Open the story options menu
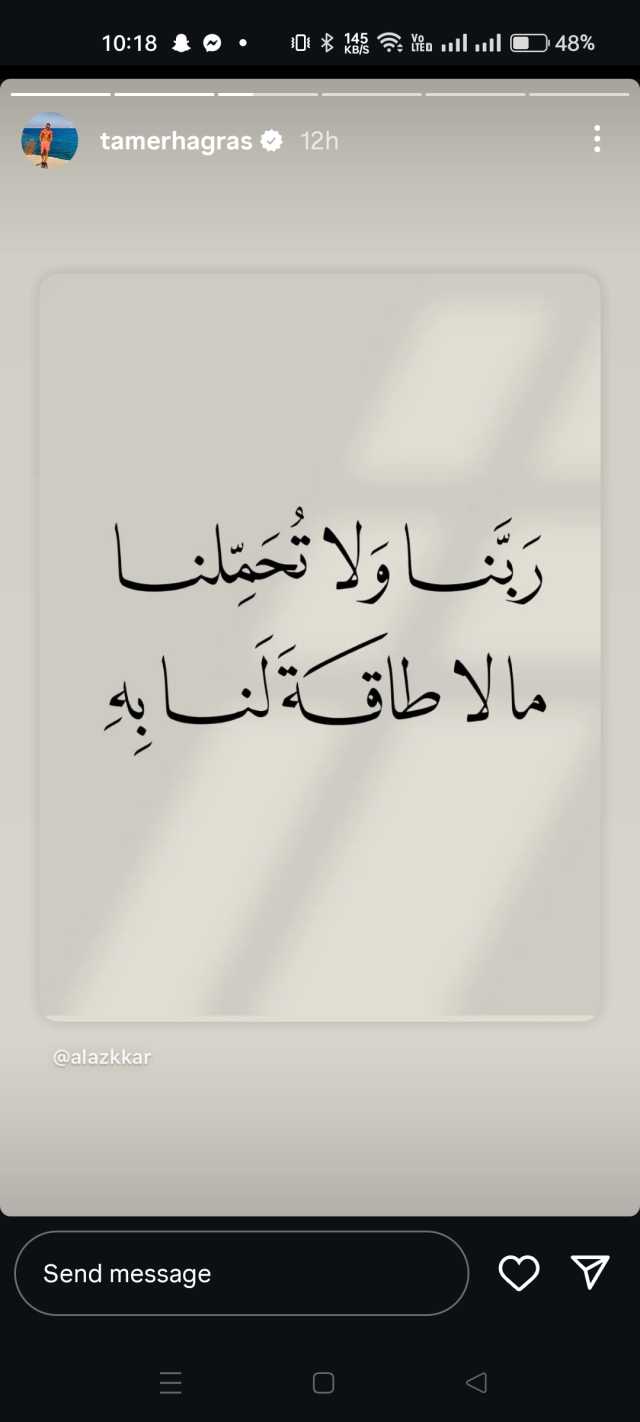This screenshot has width=640, height=1422. [596, 139]
